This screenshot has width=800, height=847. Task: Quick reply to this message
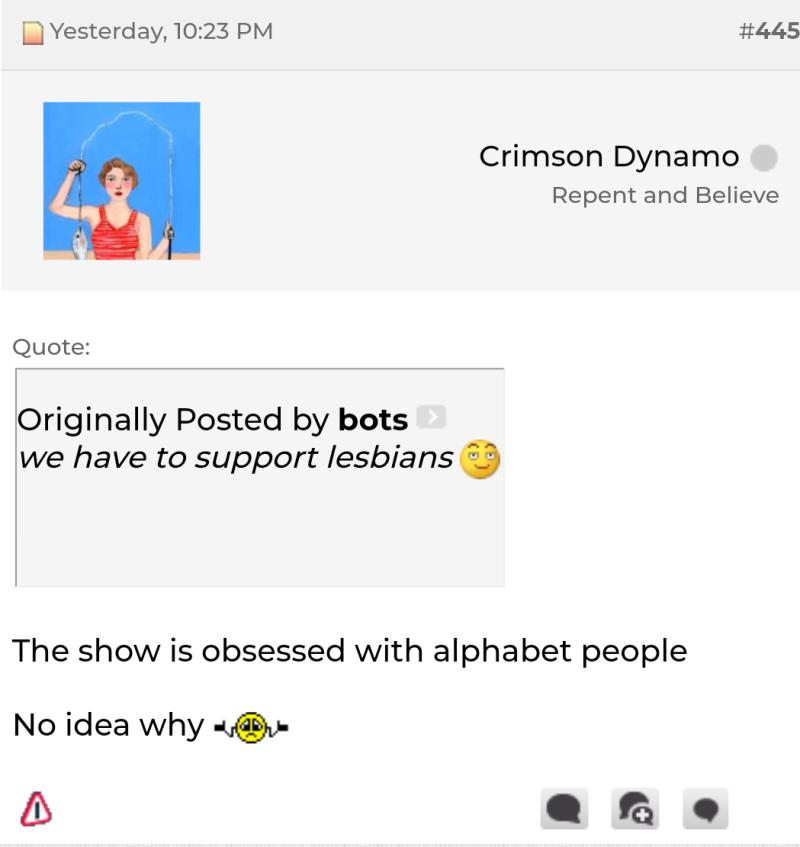coord(705,809)
